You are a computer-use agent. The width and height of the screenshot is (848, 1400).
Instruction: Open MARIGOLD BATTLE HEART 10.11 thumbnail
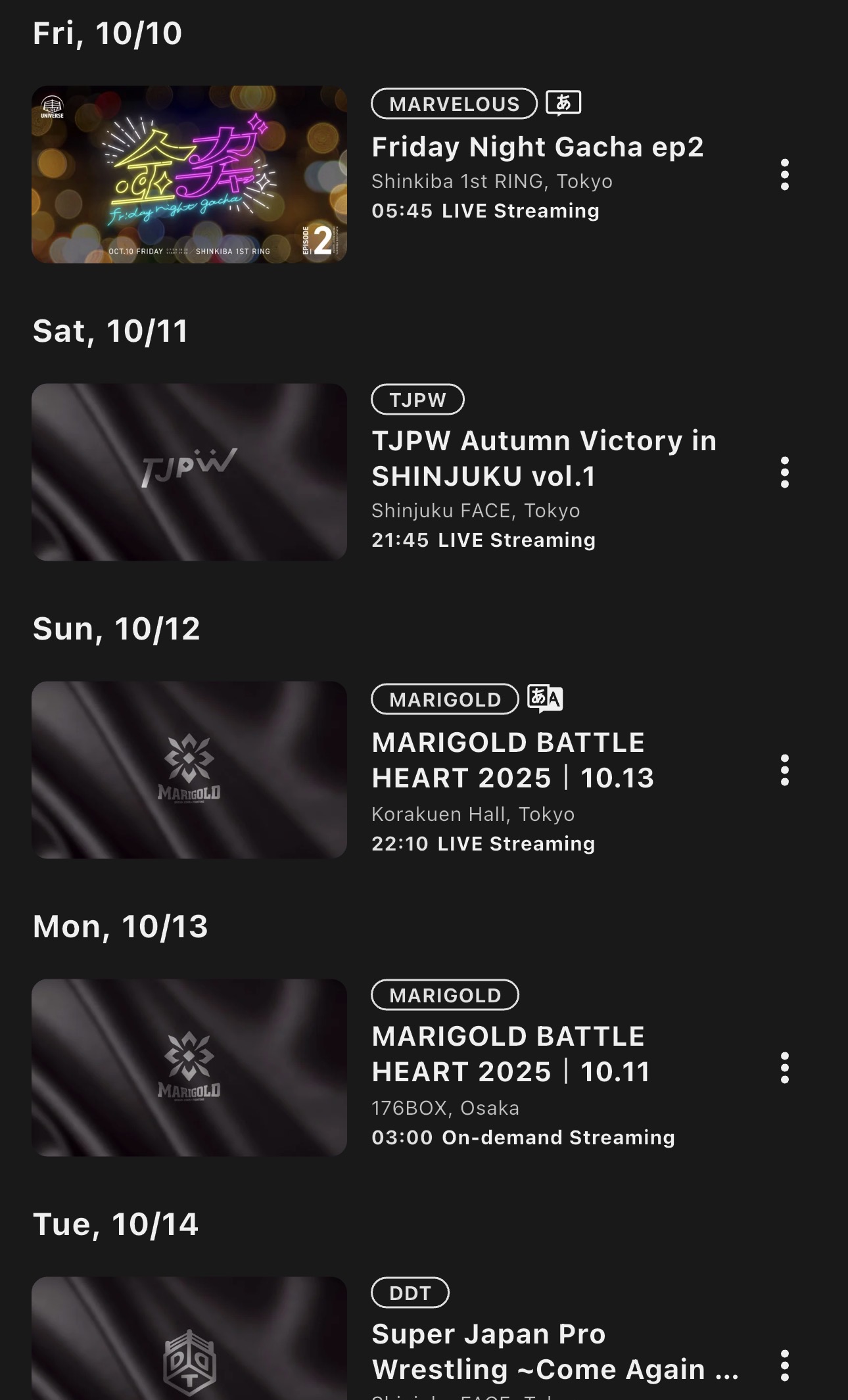(189, 1067)
